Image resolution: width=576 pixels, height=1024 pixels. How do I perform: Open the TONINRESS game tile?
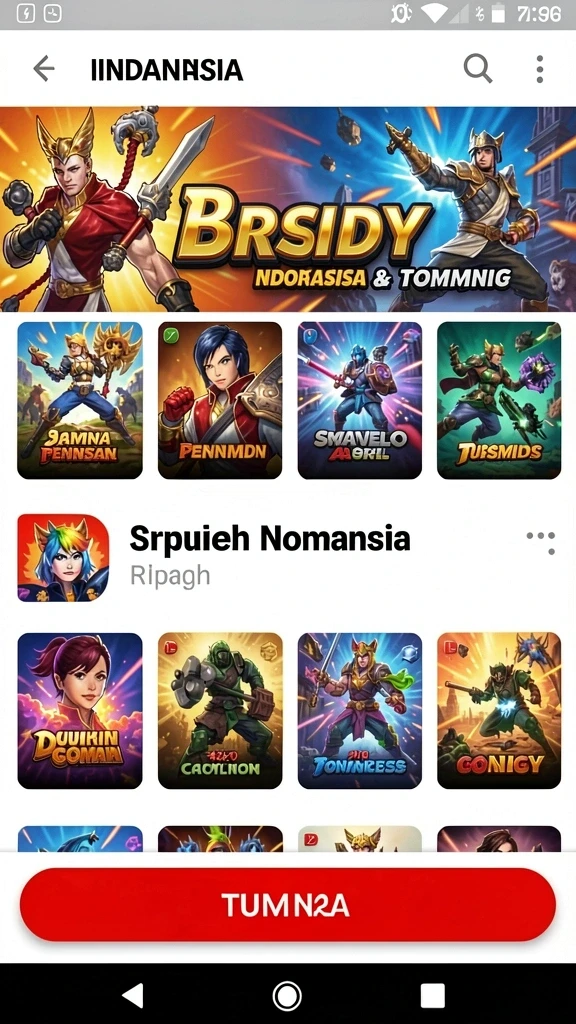360,711
